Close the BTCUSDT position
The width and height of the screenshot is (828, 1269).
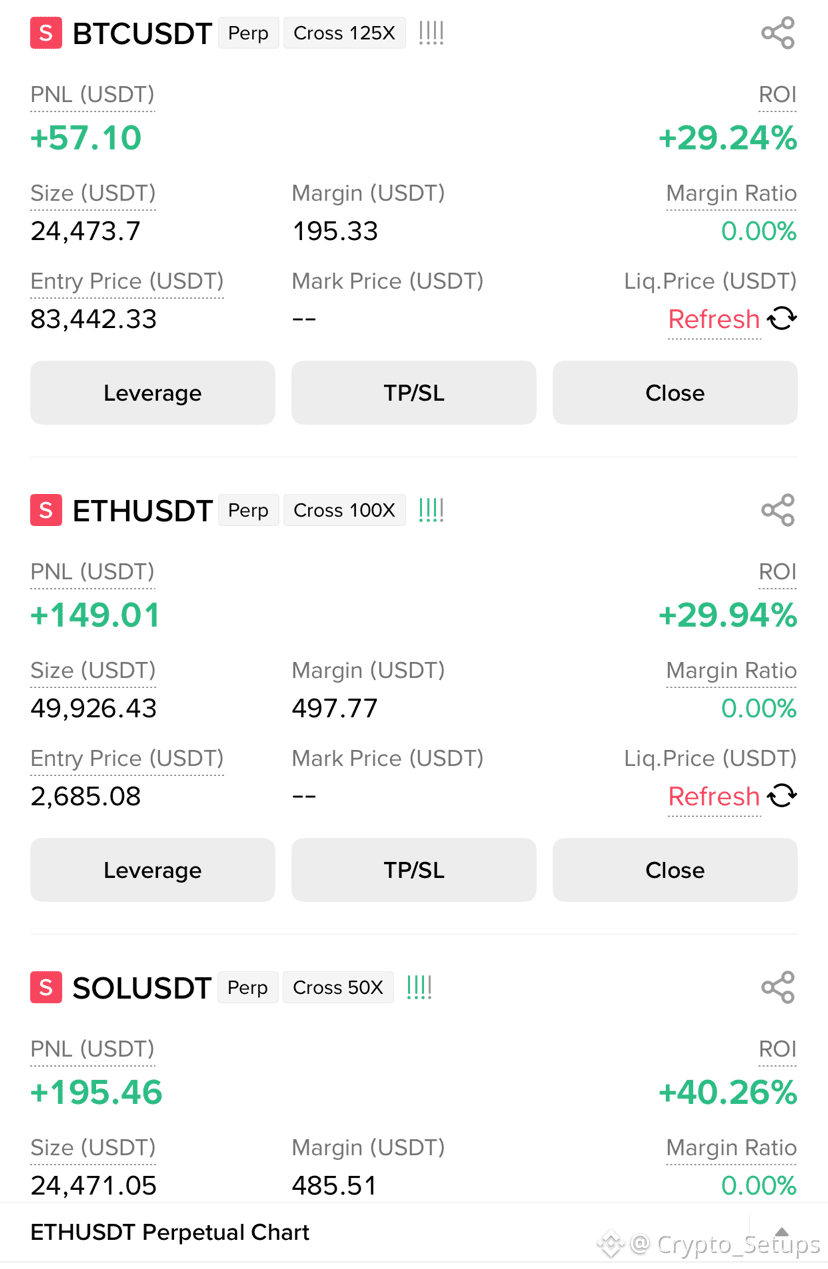coord(675,393)
